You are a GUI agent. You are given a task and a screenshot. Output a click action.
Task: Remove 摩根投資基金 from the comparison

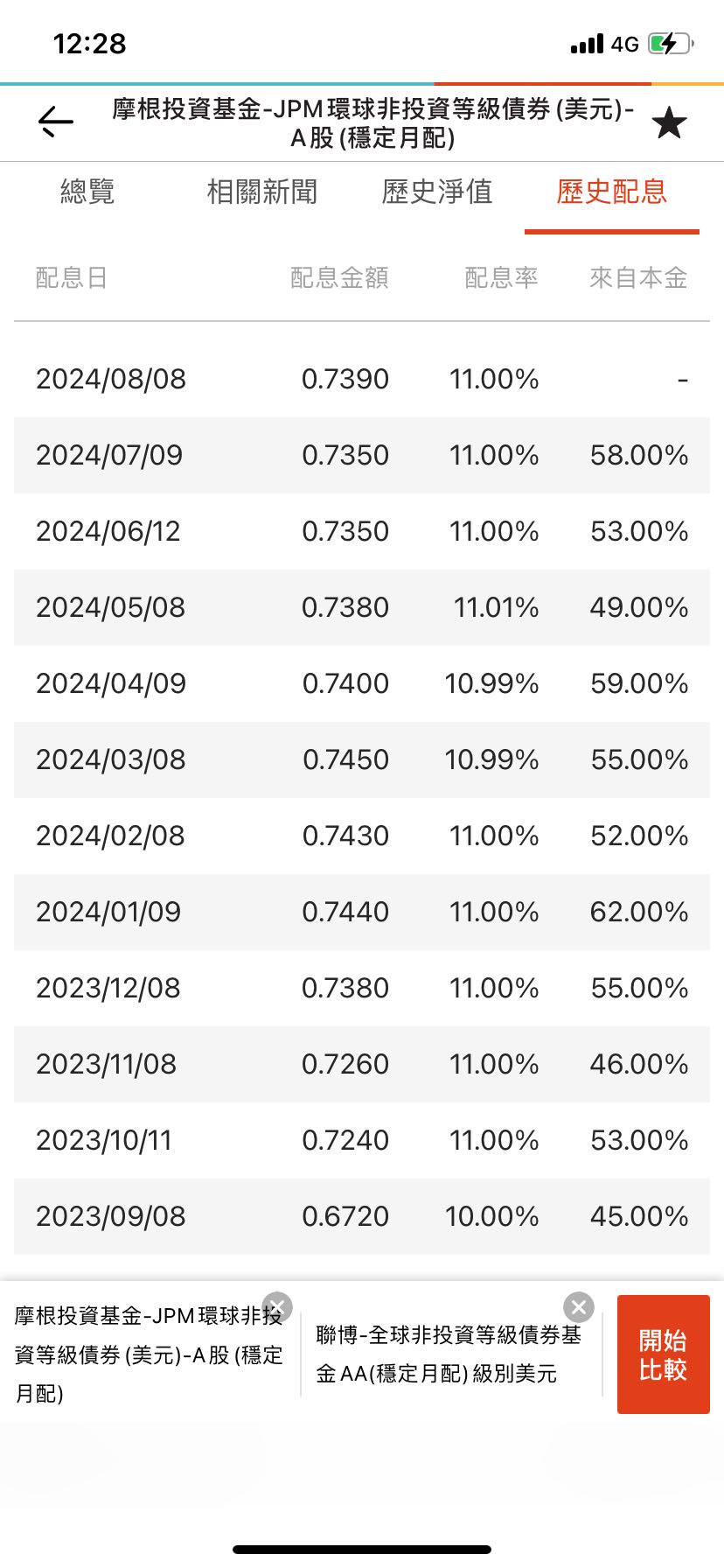click(x=277, y=1307)
